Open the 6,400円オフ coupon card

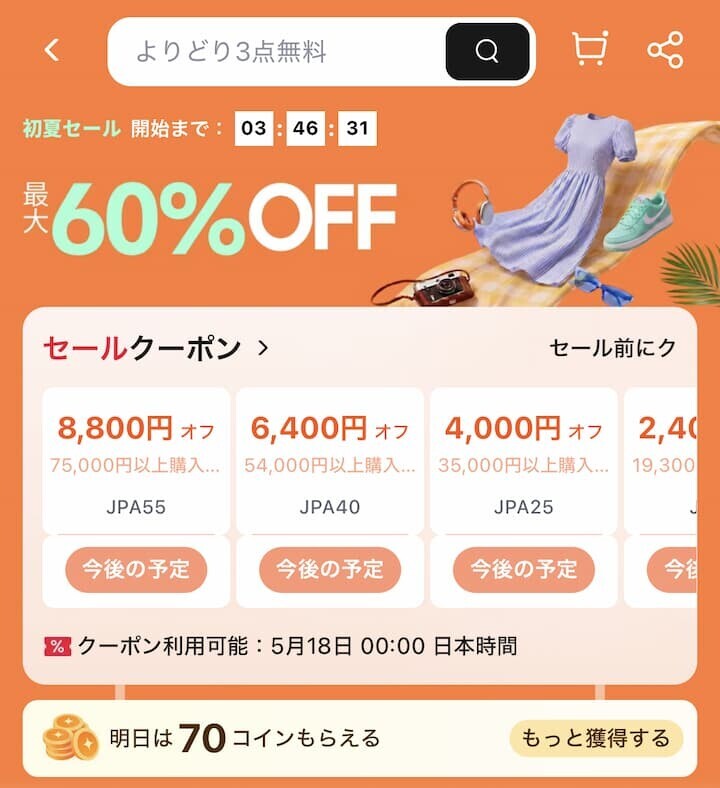pos(330,461)
